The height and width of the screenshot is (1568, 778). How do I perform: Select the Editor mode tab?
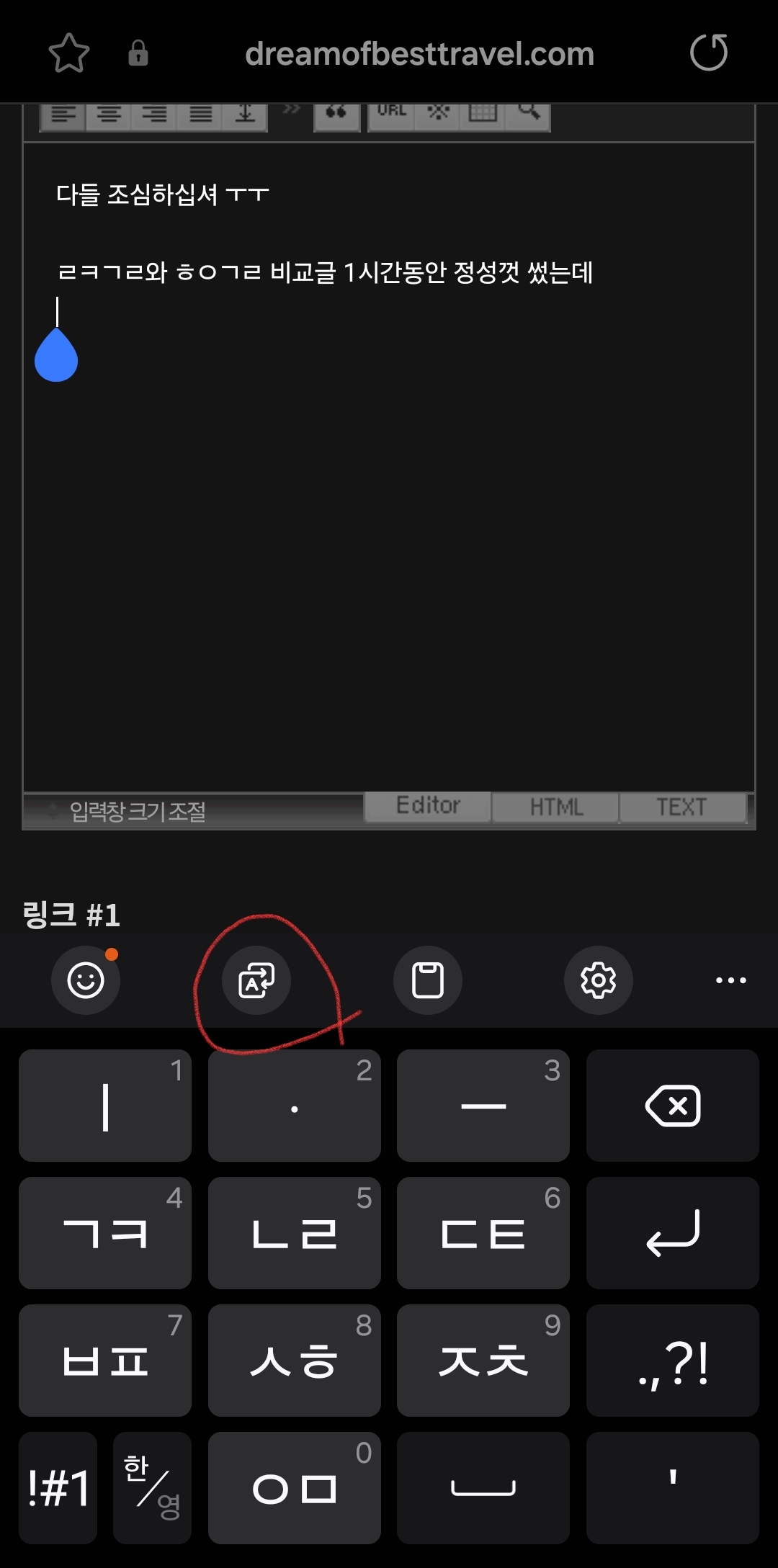[x=428, y=806]
